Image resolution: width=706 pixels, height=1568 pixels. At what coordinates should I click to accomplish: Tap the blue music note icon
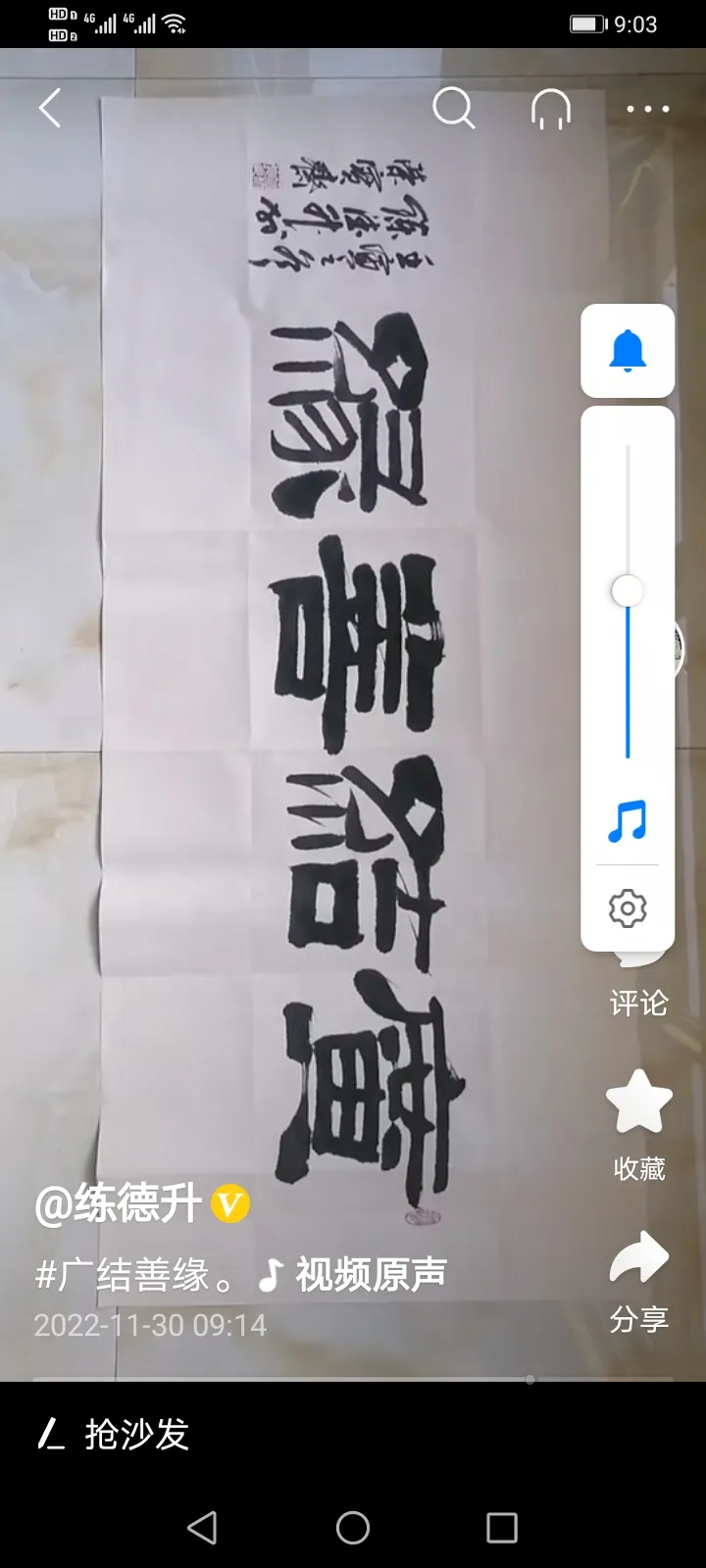[x=628, y=821]
